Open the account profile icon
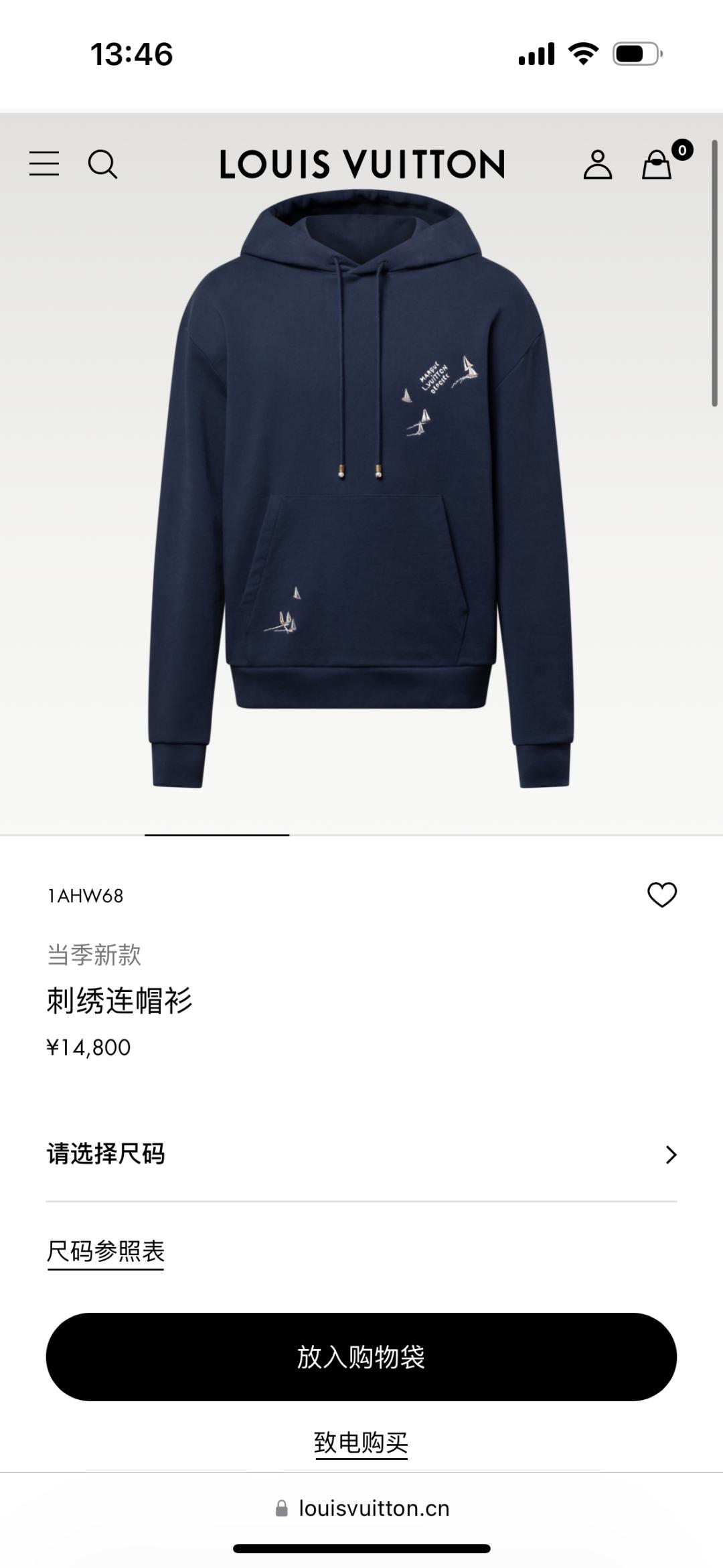Image resolution: width=723 pixels, height=1568 pixels. click(597, 164)
